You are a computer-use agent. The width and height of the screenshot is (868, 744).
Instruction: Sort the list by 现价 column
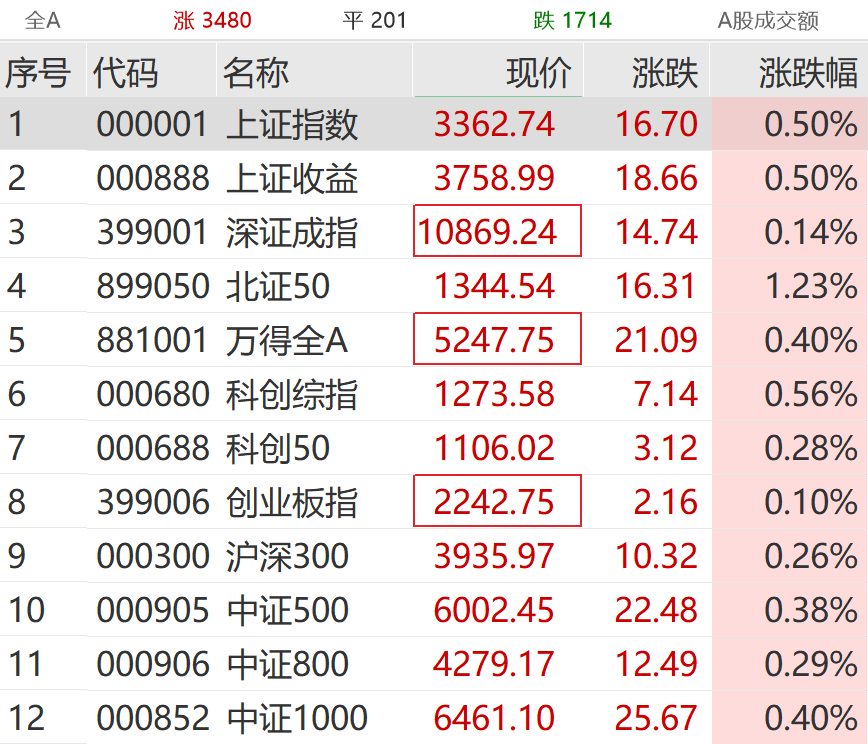[x=539, y=72]
